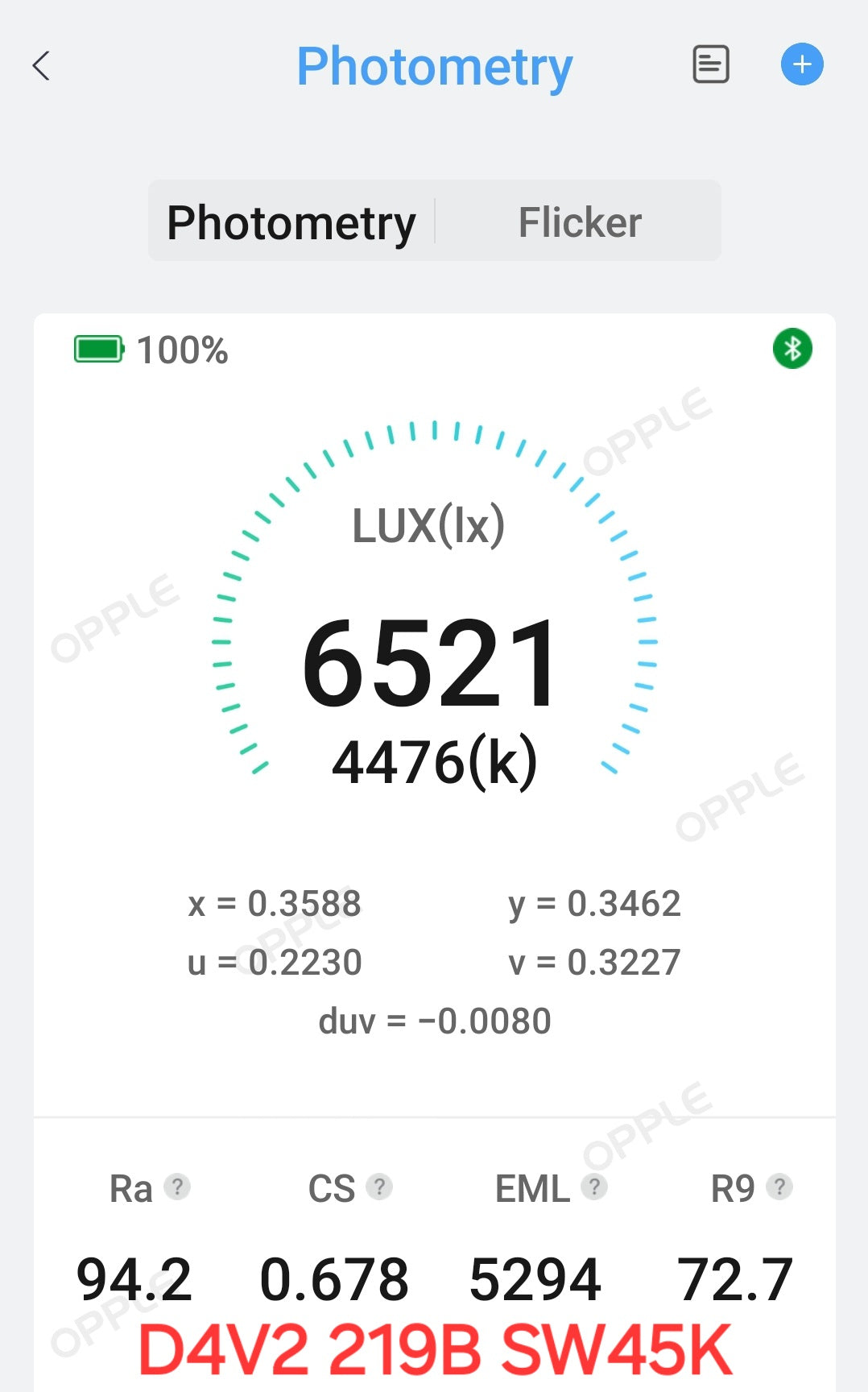868x1392 pixels.
Task: Open the CS help question mark
Action: (x=379, y=1187)
